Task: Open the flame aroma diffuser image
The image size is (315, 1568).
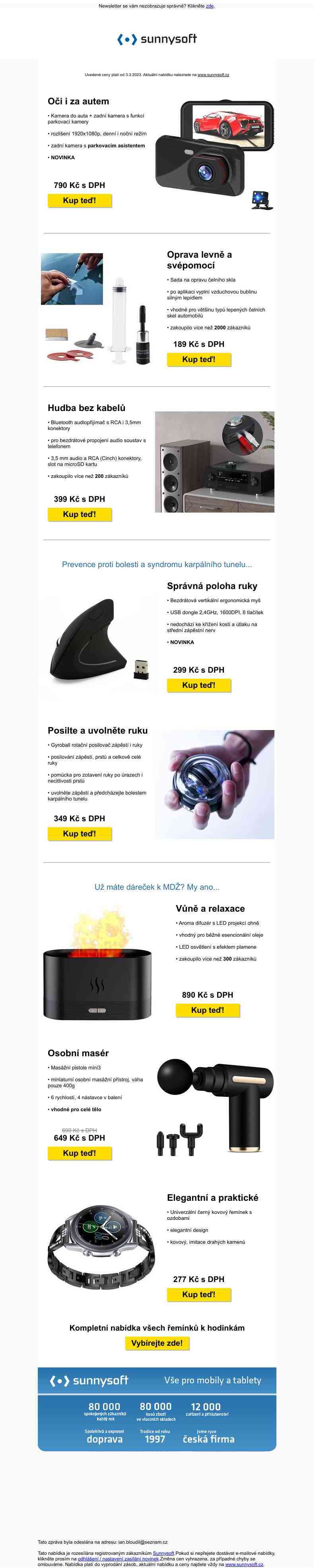Action: pos(97,965)
